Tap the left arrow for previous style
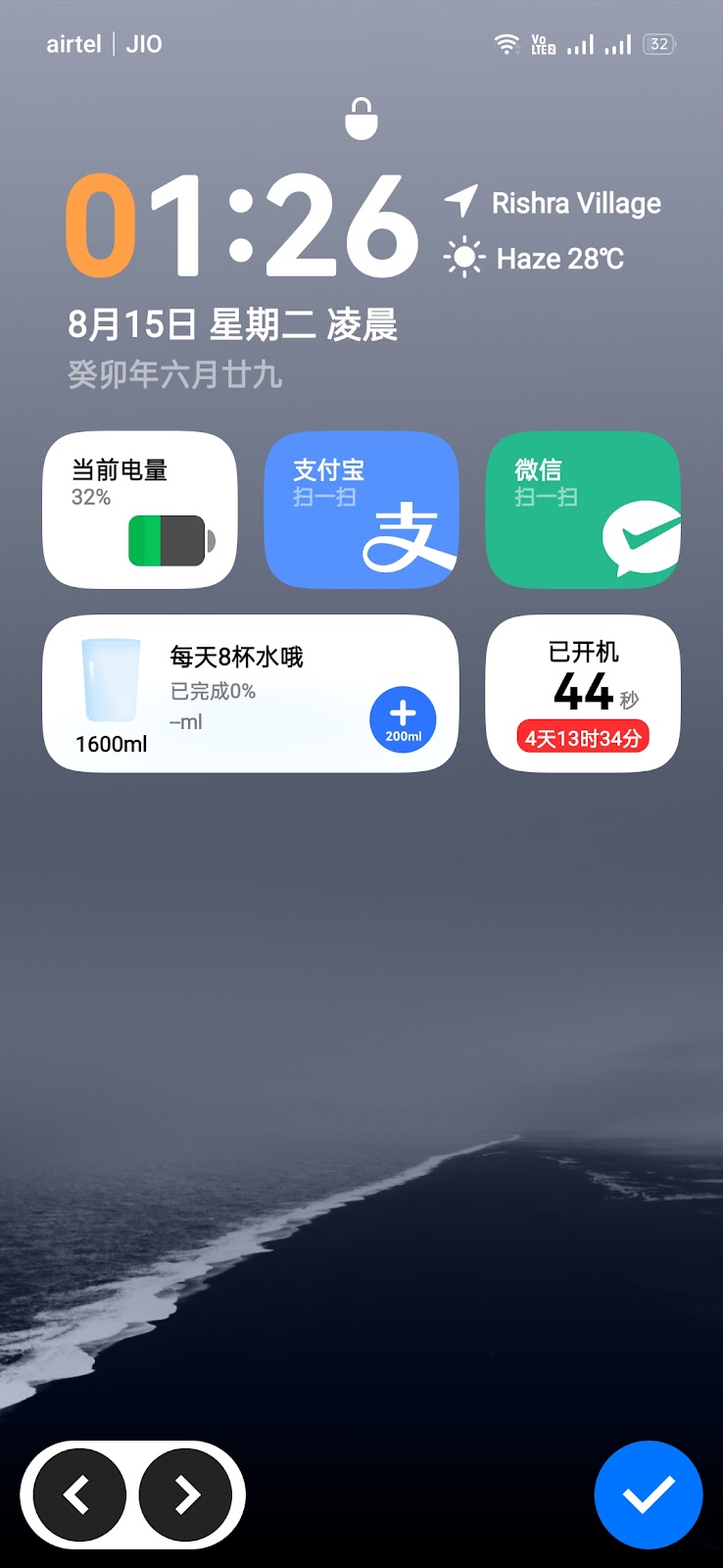Viewport: 723px width, 1568px height. pos(79,1494)
